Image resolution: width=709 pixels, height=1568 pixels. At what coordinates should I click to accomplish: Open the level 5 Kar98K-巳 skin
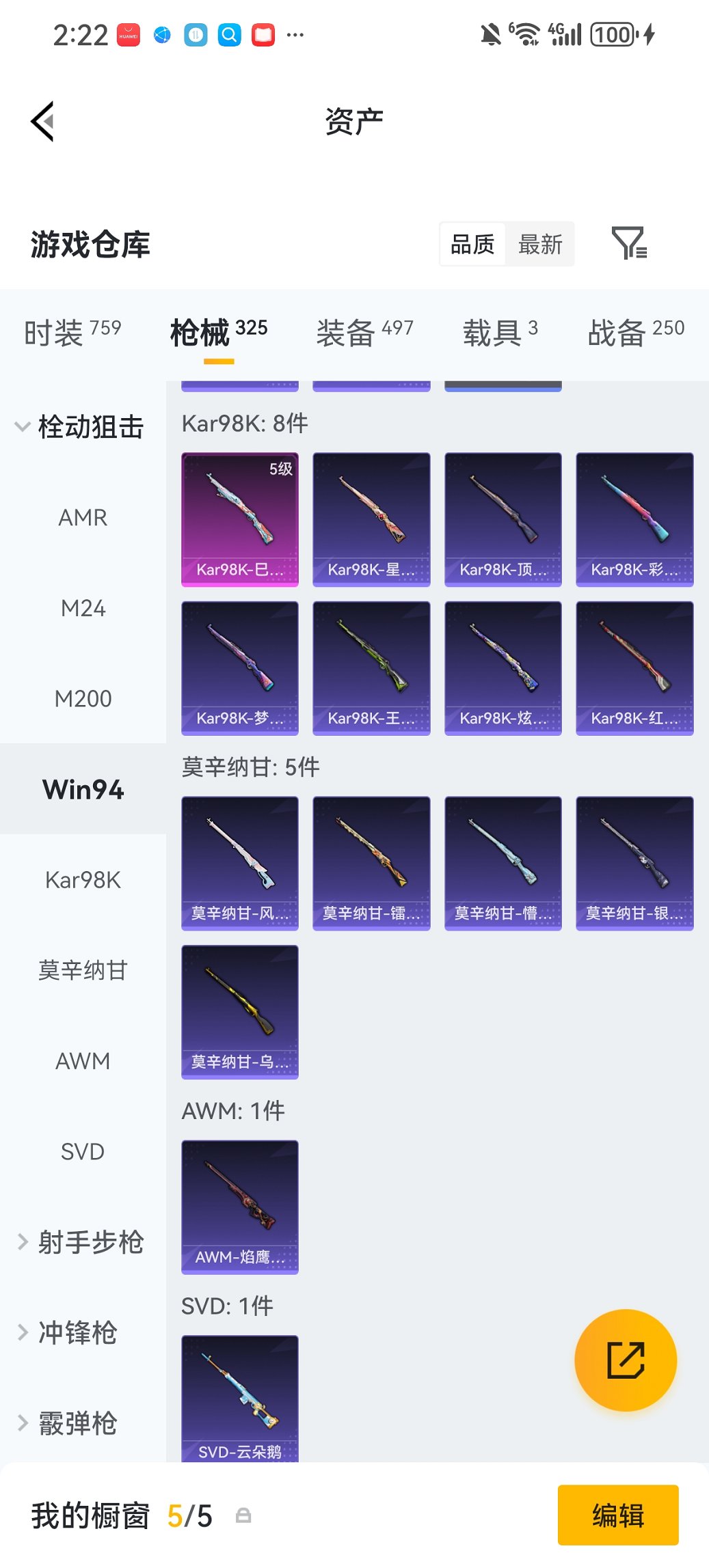(x=239, y=519)
